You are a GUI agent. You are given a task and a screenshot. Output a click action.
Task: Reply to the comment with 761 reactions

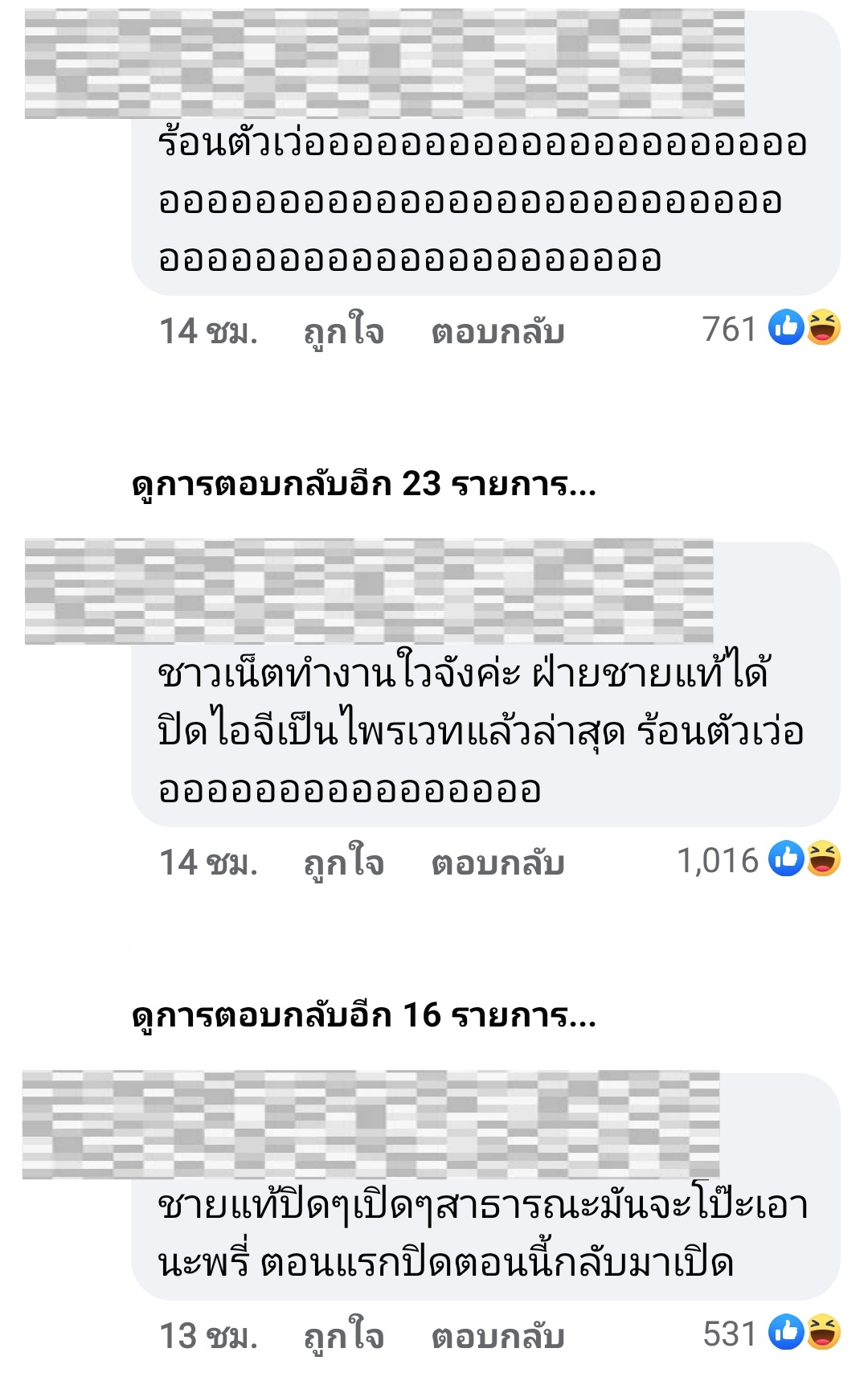pyautogui.click(x=497, y=331)
